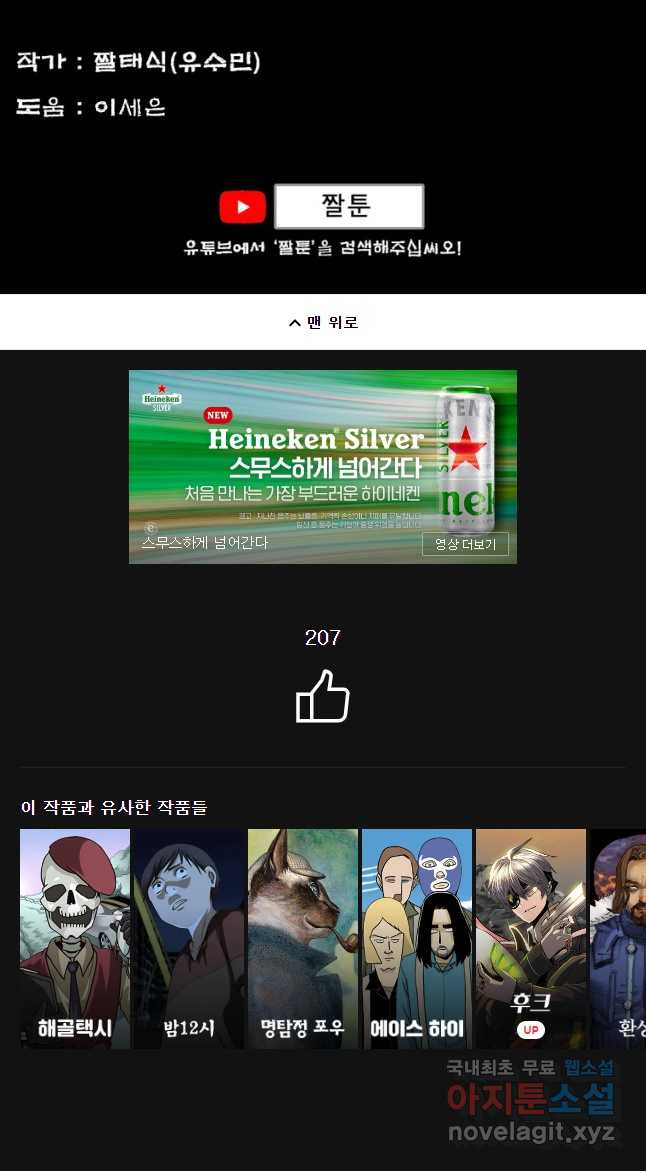646x1171 pixels.
Task: Tap 영상 더보기 on the ad
Action: point(465,544)
